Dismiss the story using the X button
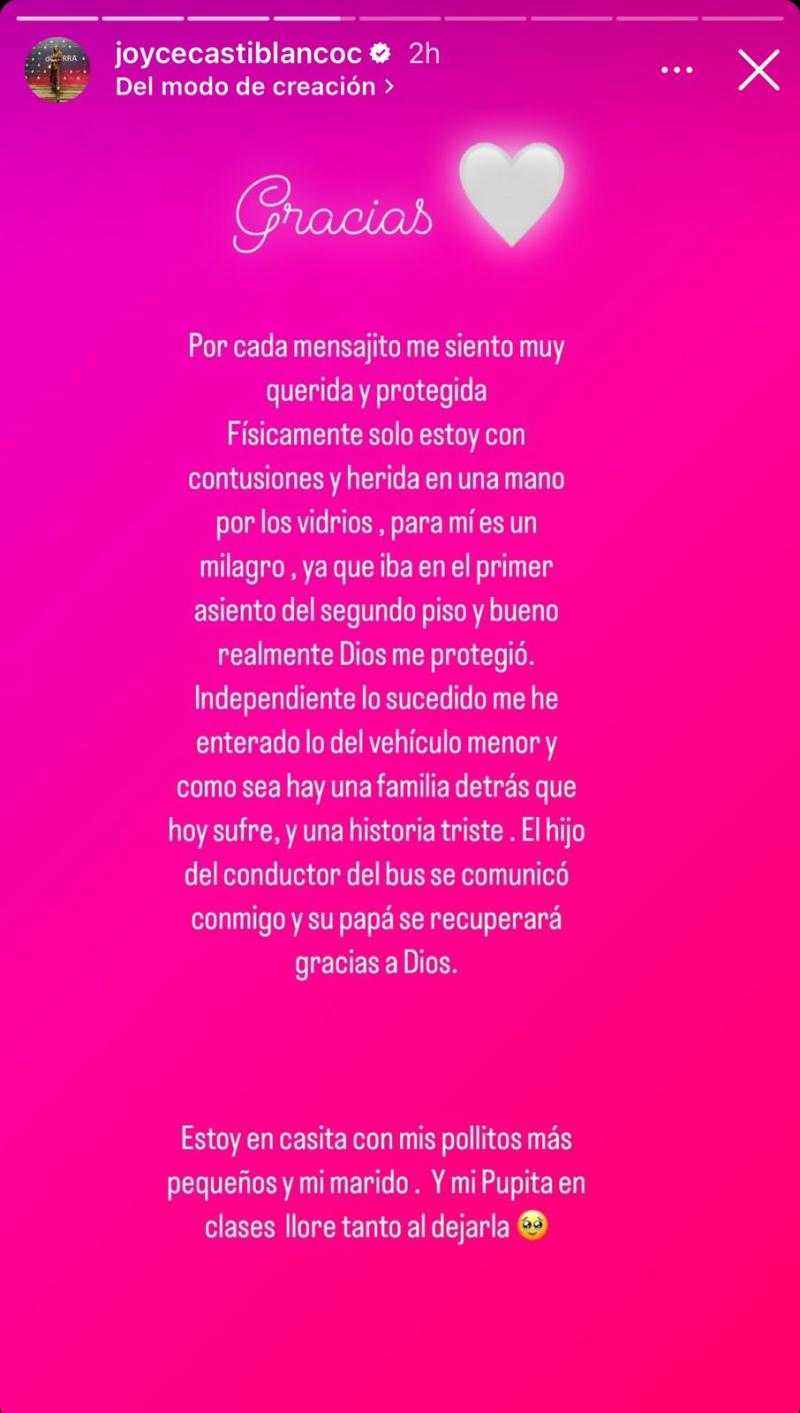Viewport: 800px width, 1413px height. coord(758,69)
